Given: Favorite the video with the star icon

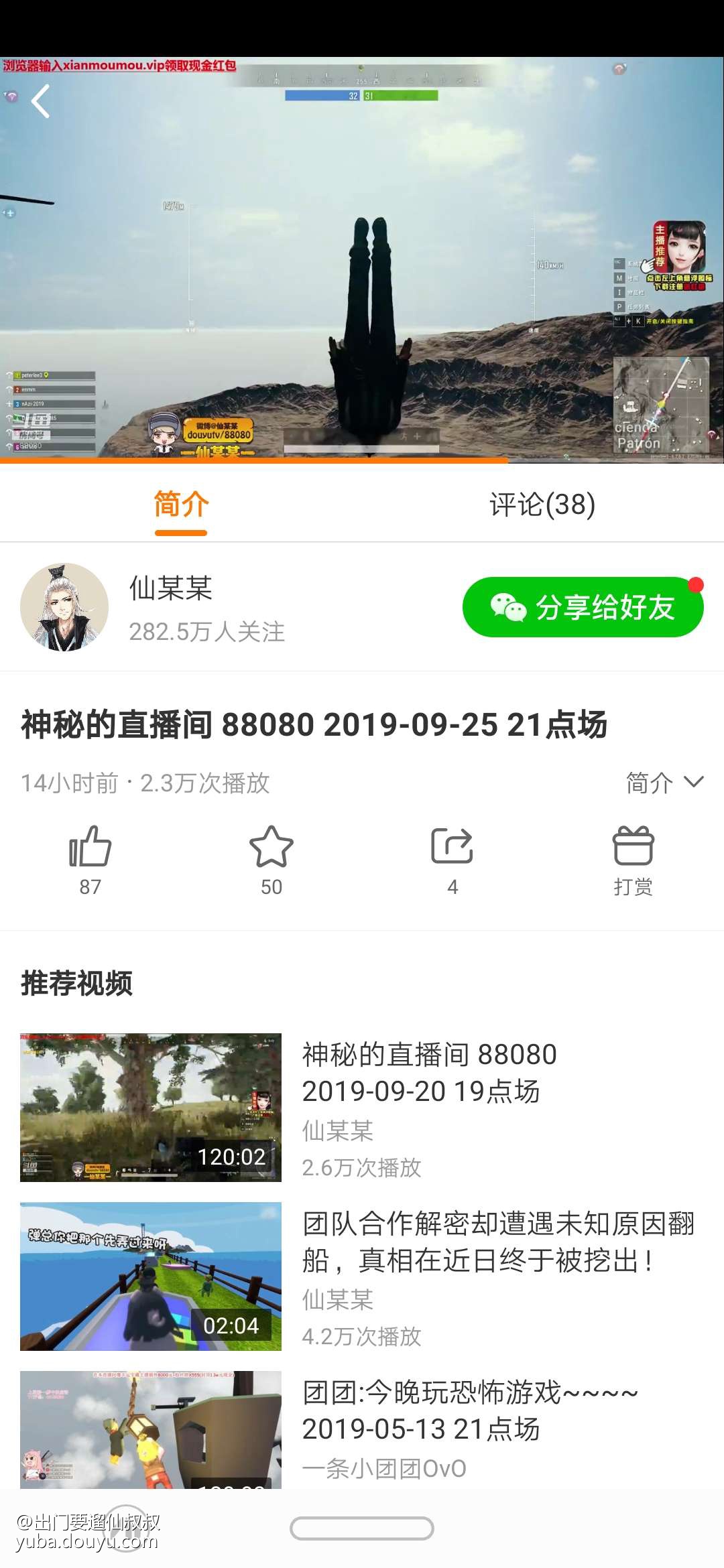Looking at the screenshot, I should click(x=271, y=847).
